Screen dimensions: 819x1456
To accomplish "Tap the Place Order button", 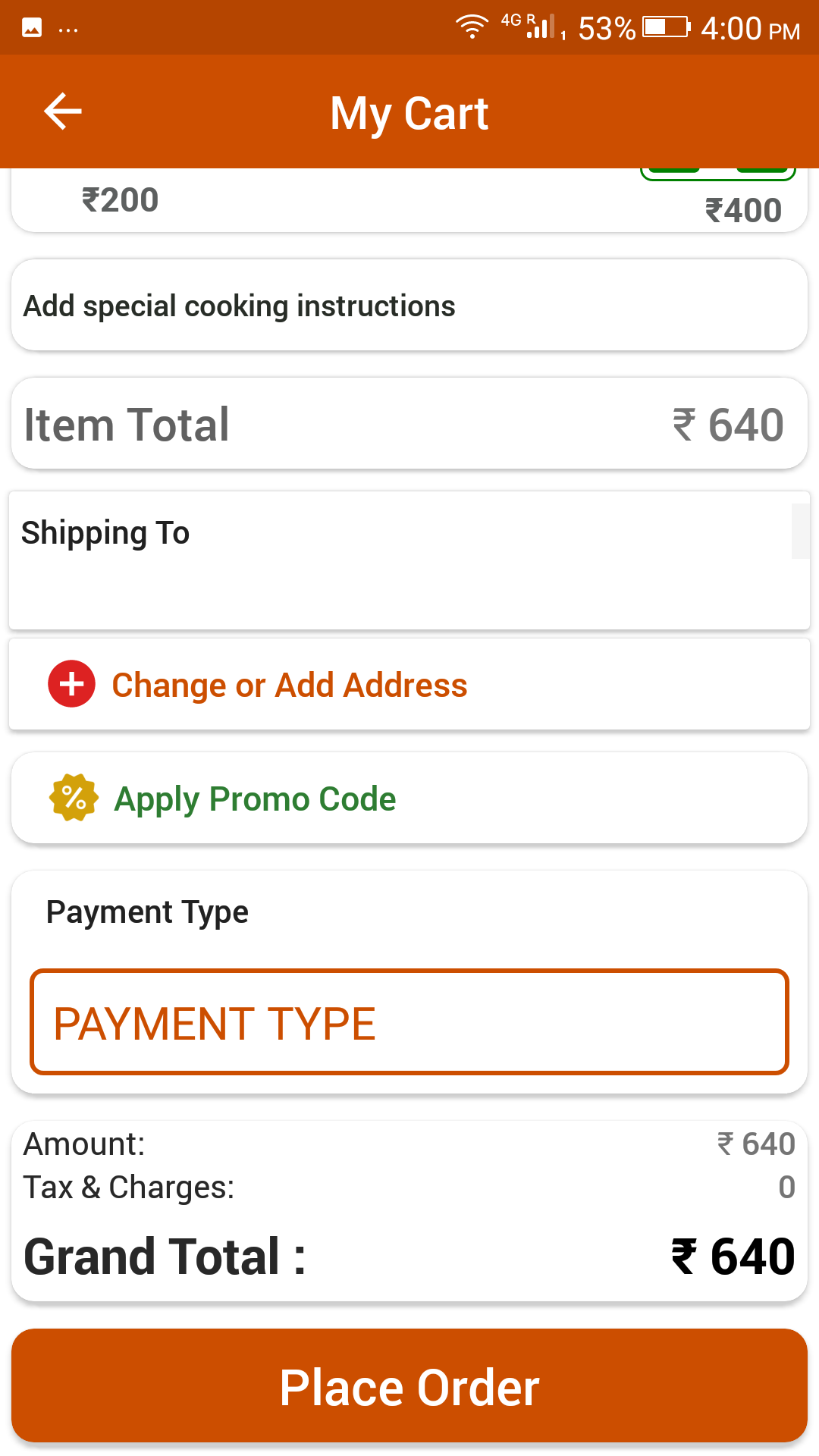I will click(409, 1385).
